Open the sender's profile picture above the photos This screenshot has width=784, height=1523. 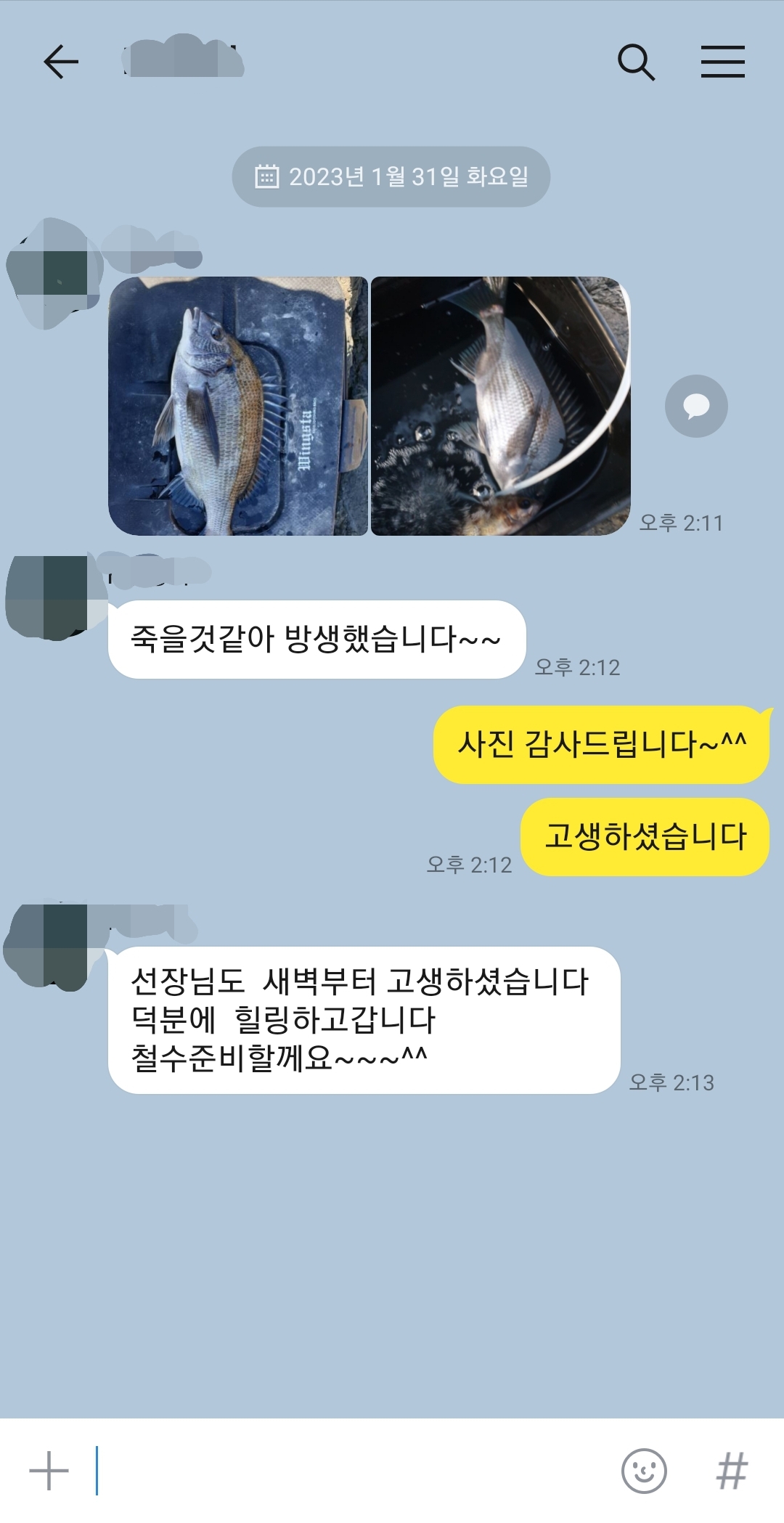[x=51, y=273]
